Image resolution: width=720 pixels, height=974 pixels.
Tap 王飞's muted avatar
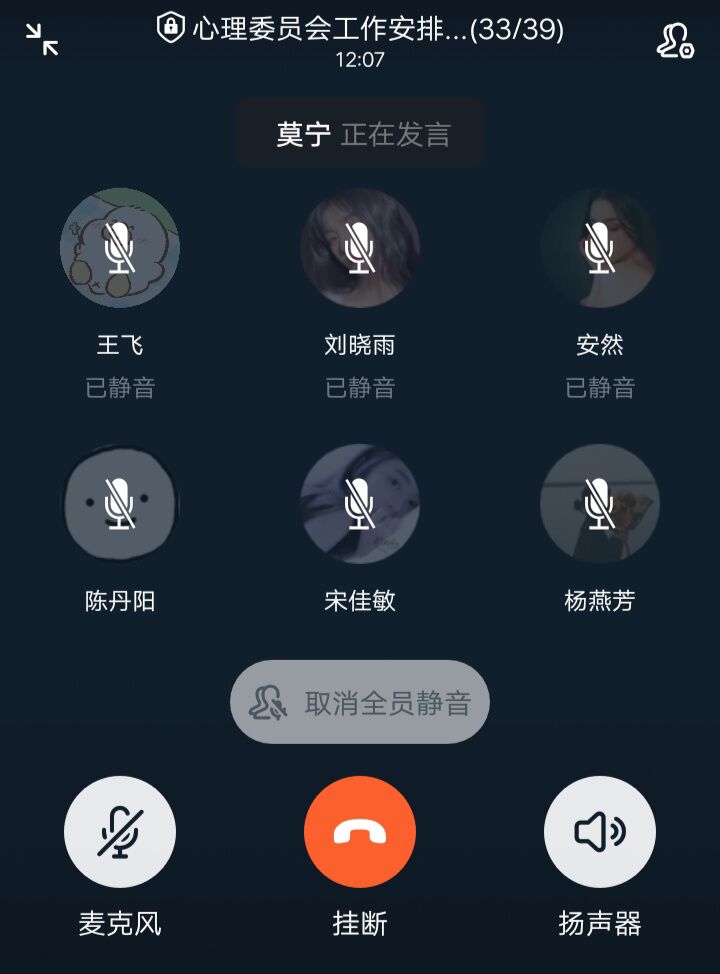(120, 247)
